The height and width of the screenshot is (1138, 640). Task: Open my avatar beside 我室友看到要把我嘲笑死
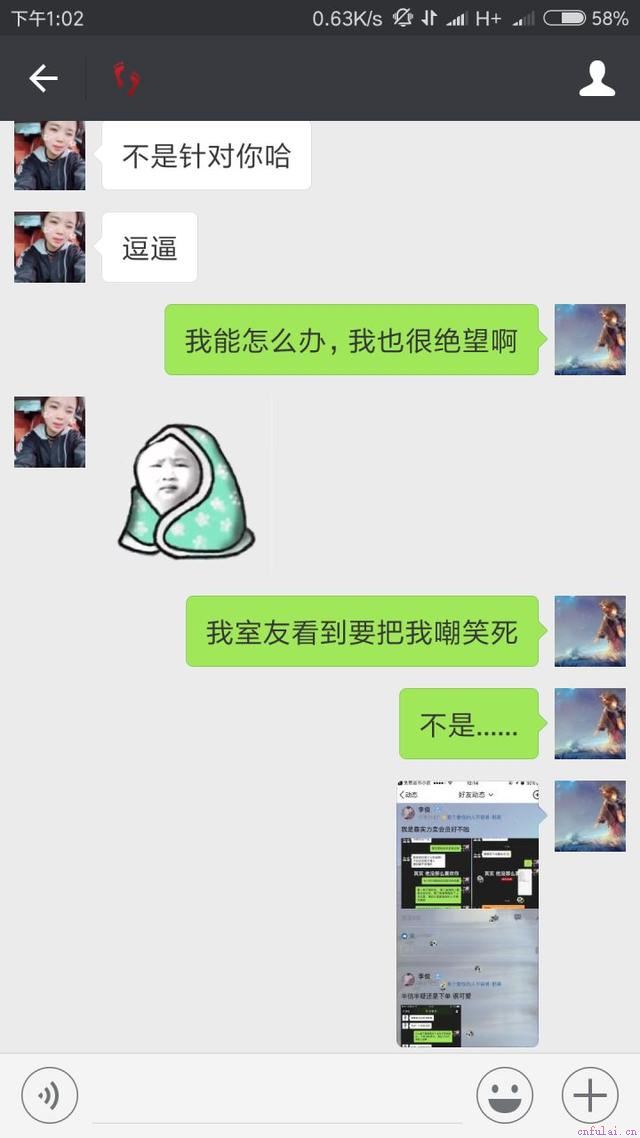pyautogui.click(x=590, y=631)
